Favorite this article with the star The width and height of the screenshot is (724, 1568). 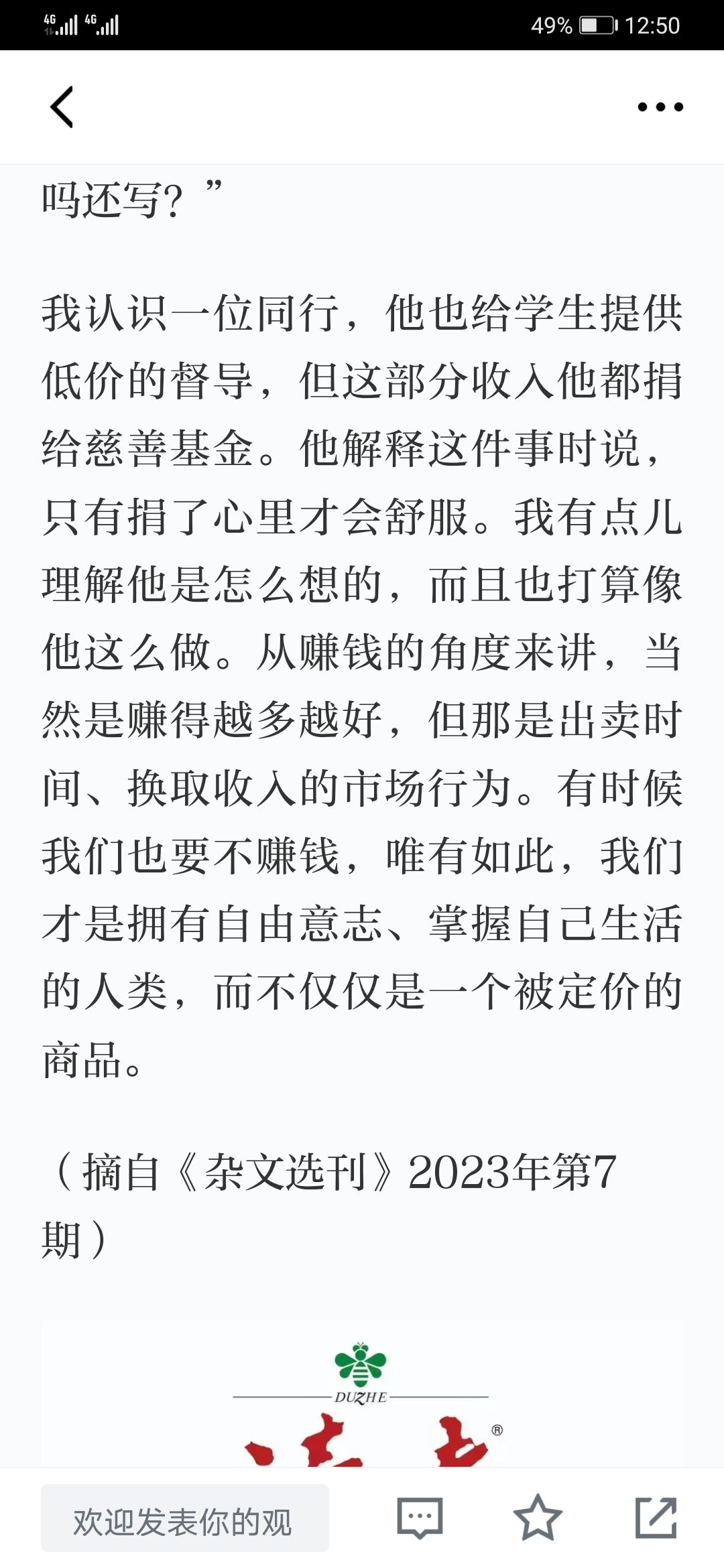(x=537, y=1517)
